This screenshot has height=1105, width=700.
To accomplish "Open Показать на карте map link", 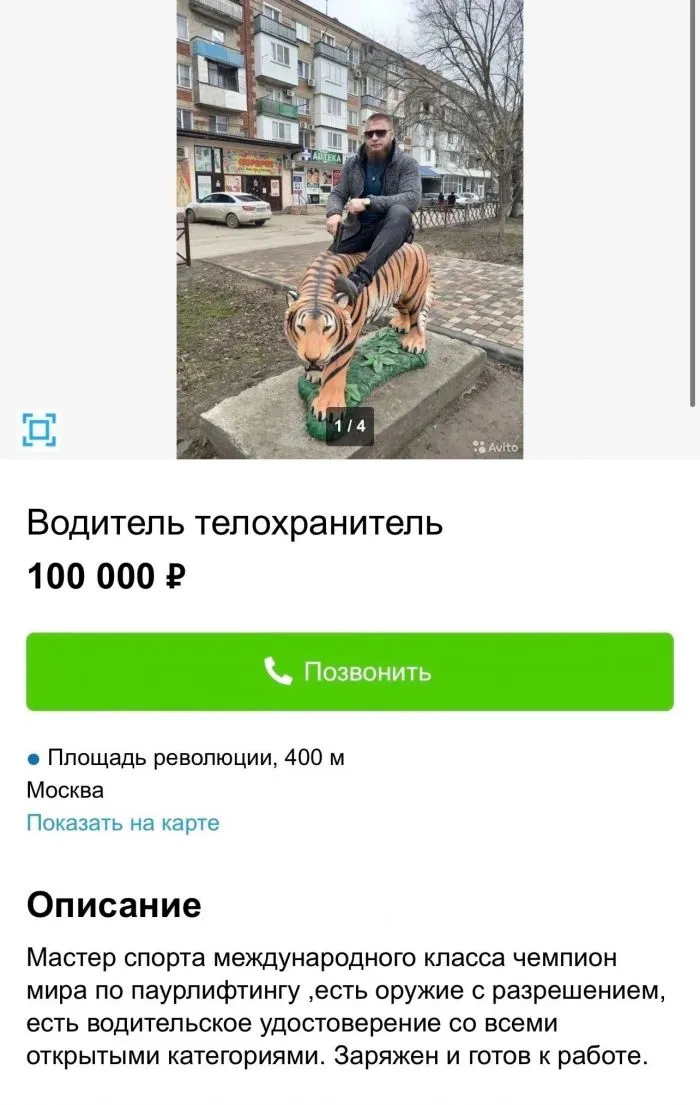I will (122, 823).
